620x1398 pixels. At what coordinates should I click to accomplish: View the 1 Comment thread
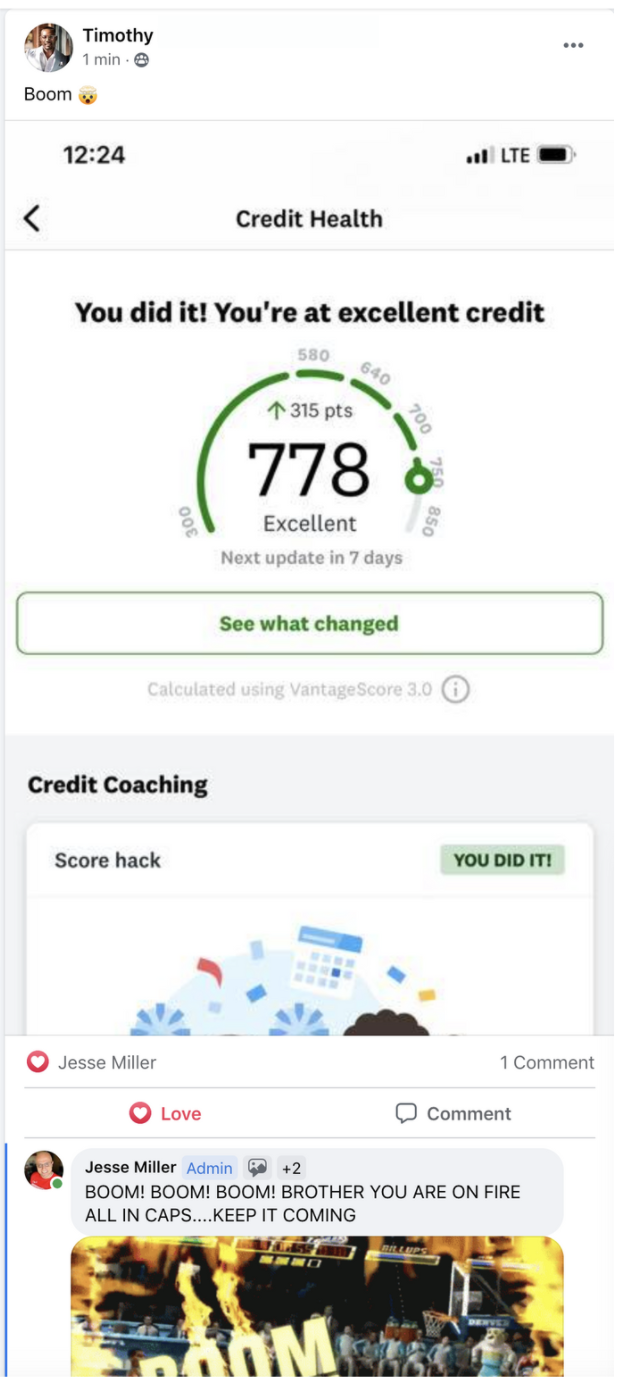(x=547, y=1062)
